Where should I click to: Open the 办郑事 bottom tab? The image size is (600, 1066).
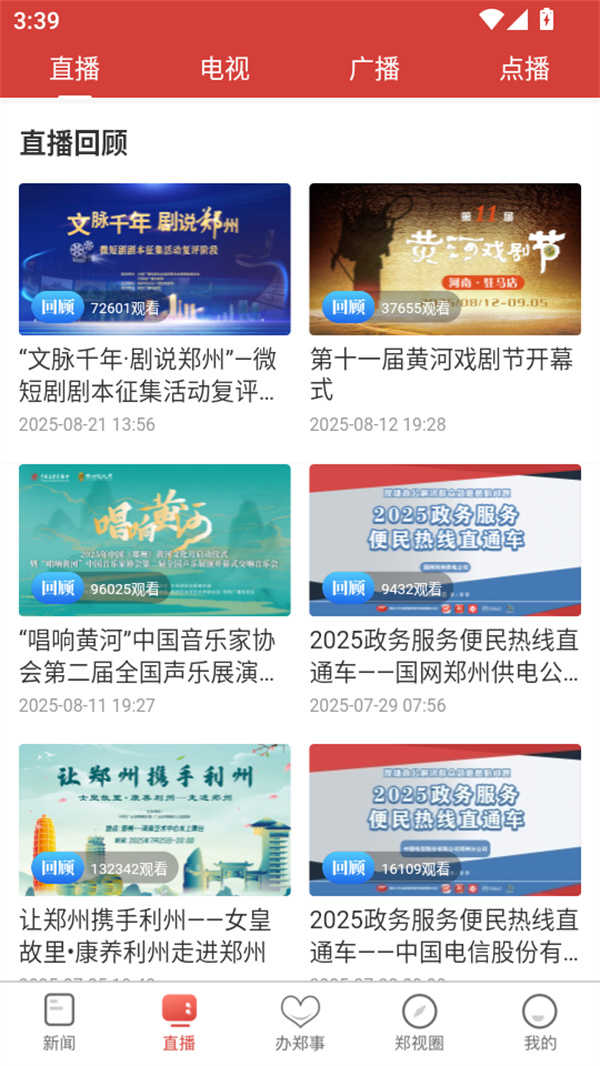(300, 1022)
